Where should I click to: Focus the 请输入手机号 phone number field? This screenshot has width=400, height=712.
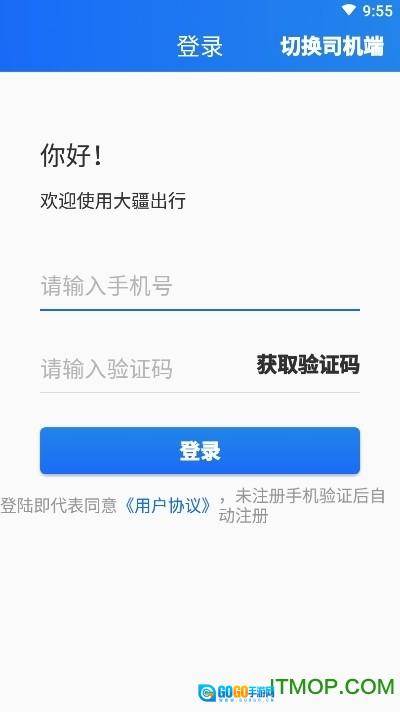pyautogui.click(x=200, y=287)
